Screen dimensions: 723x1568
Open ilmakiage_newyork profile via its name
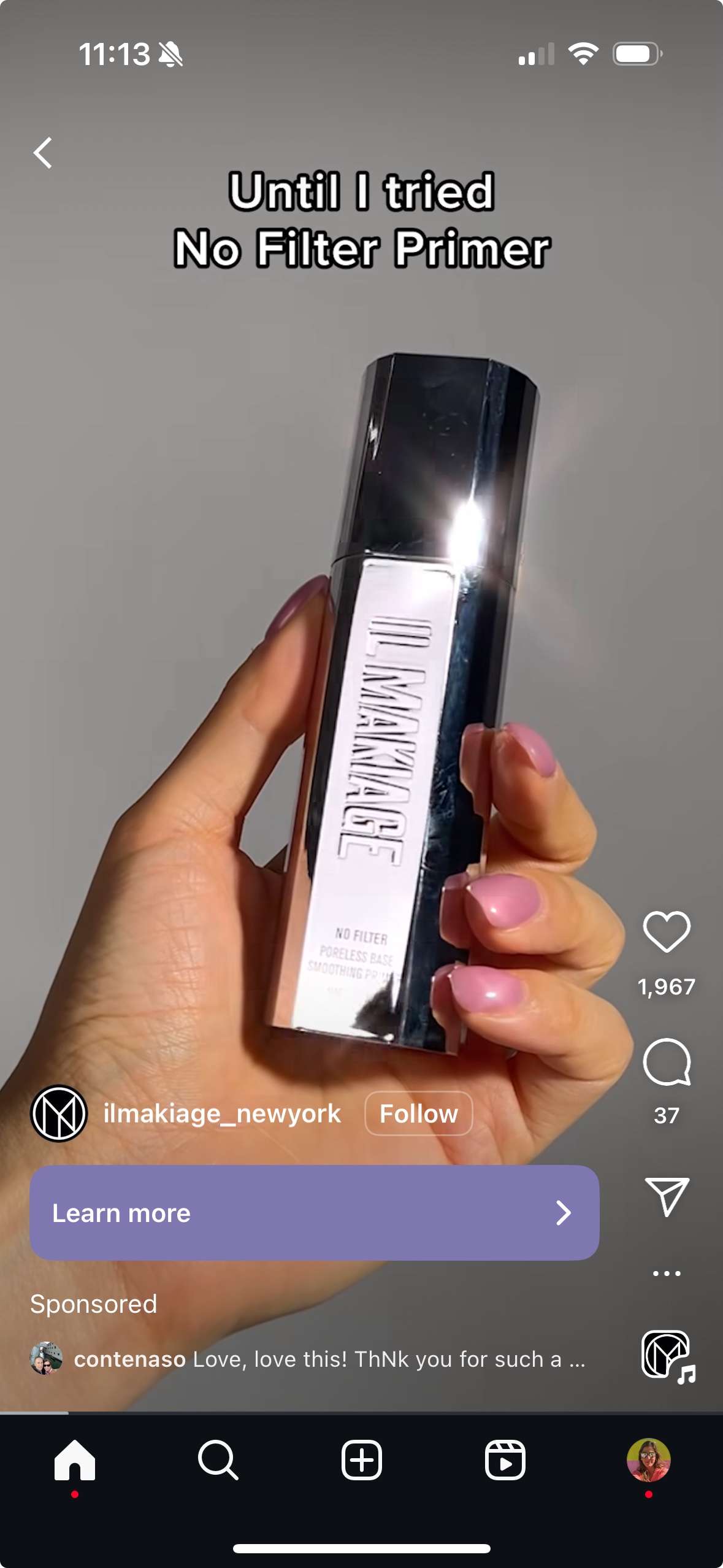pos(221,1113)
